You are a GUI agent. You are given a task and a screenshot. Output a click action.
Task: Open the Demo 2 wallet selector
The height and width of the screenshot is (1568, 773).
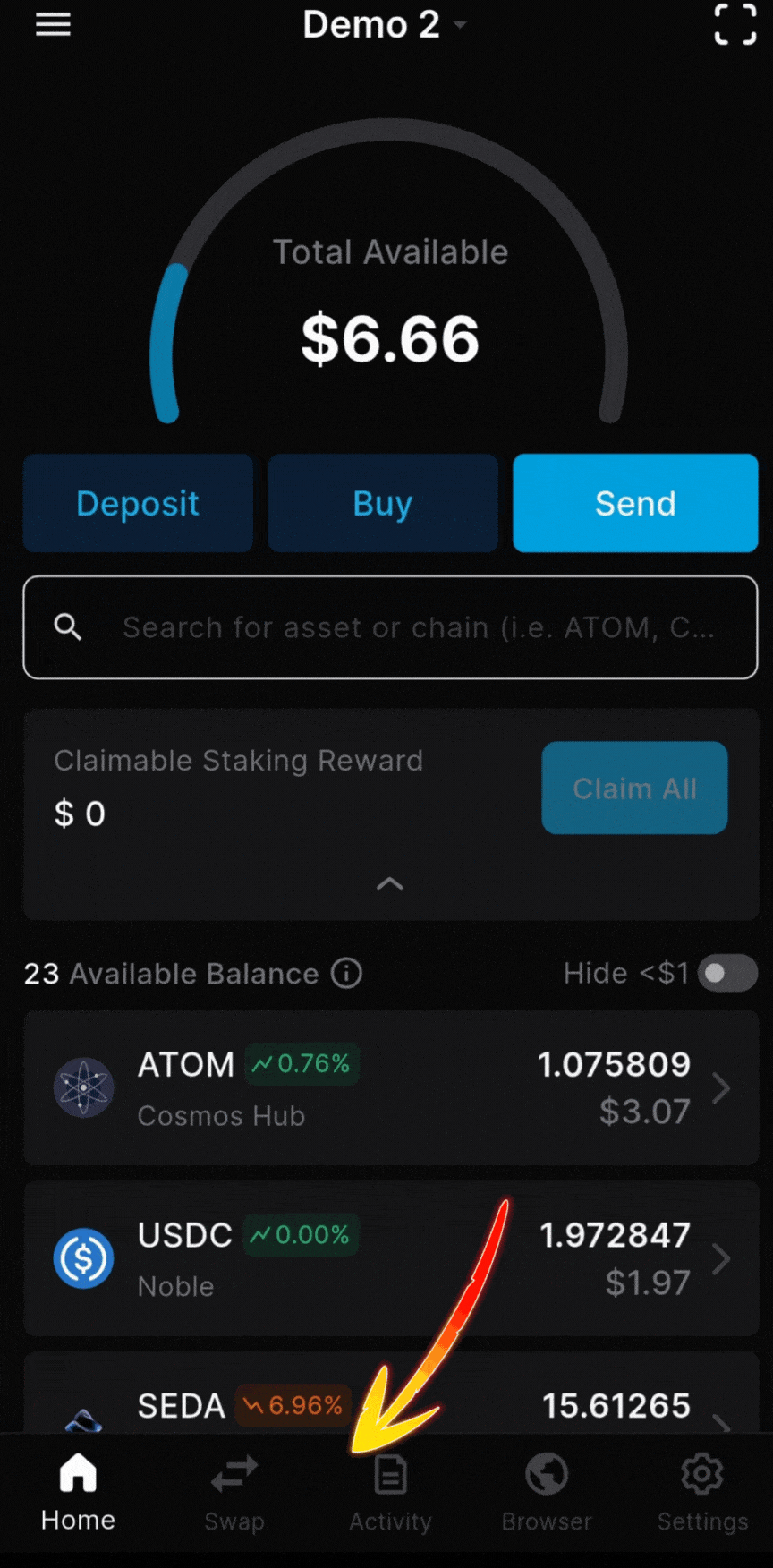[x=385, y=25]
